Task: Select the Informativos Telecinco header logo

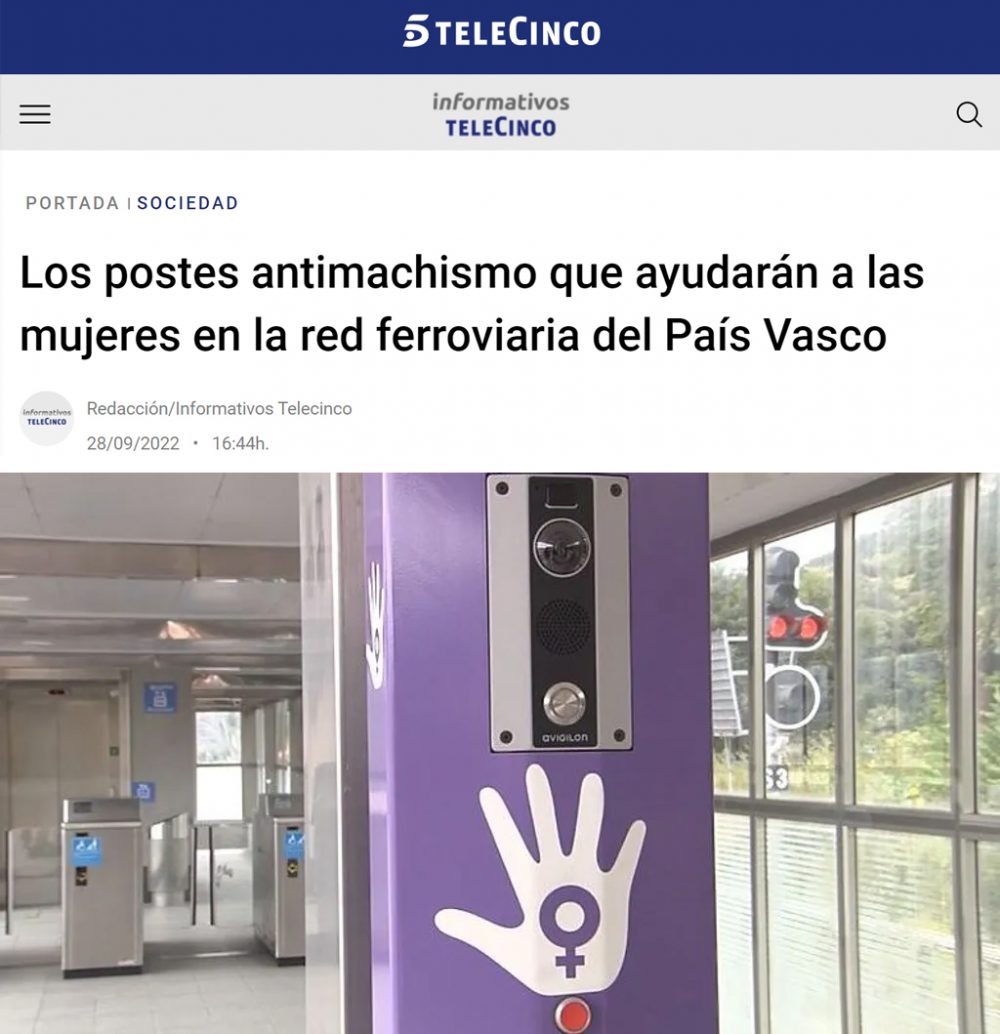Action: click(500, 113)
